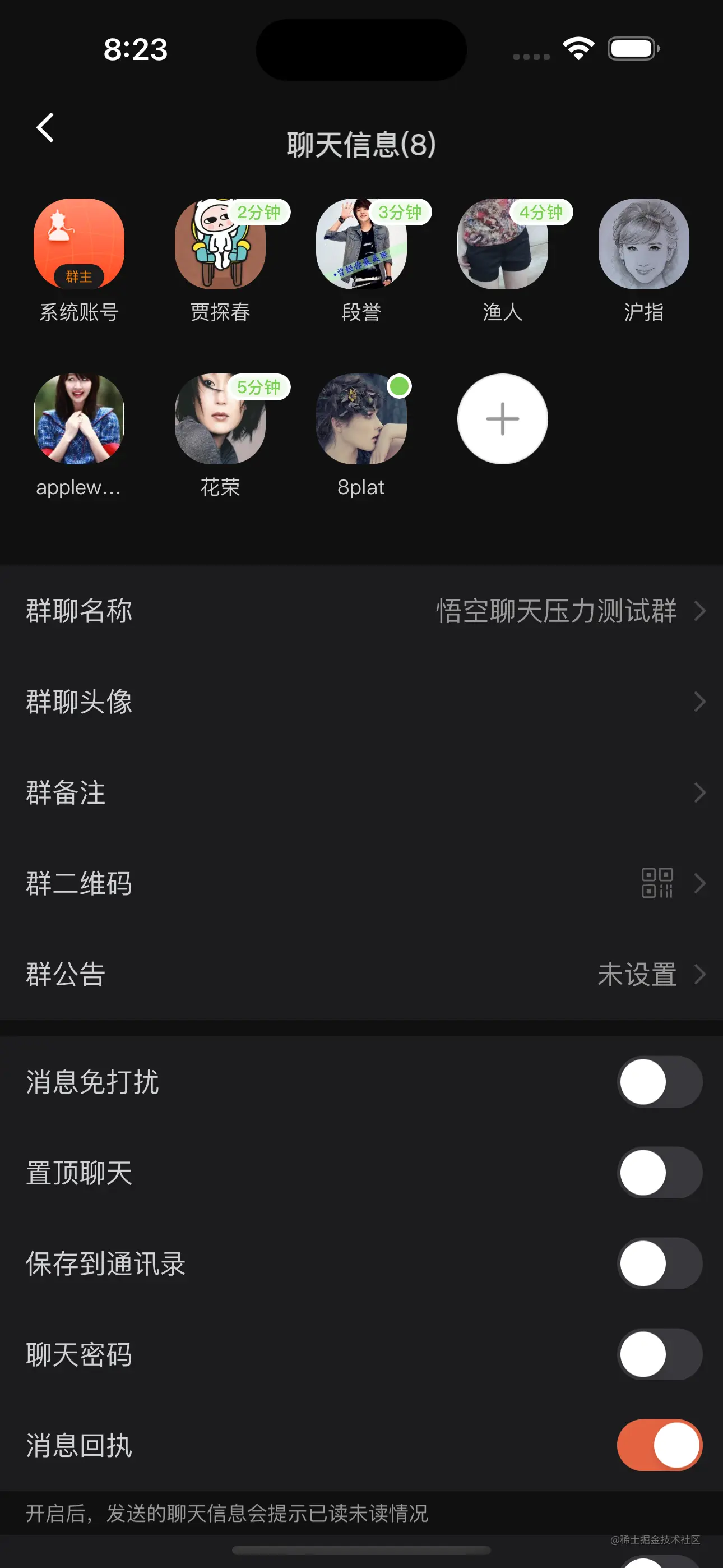Enable 消息免打扰 message mute
Screen dimensions: 723x1568
[x=659, y=1082]
